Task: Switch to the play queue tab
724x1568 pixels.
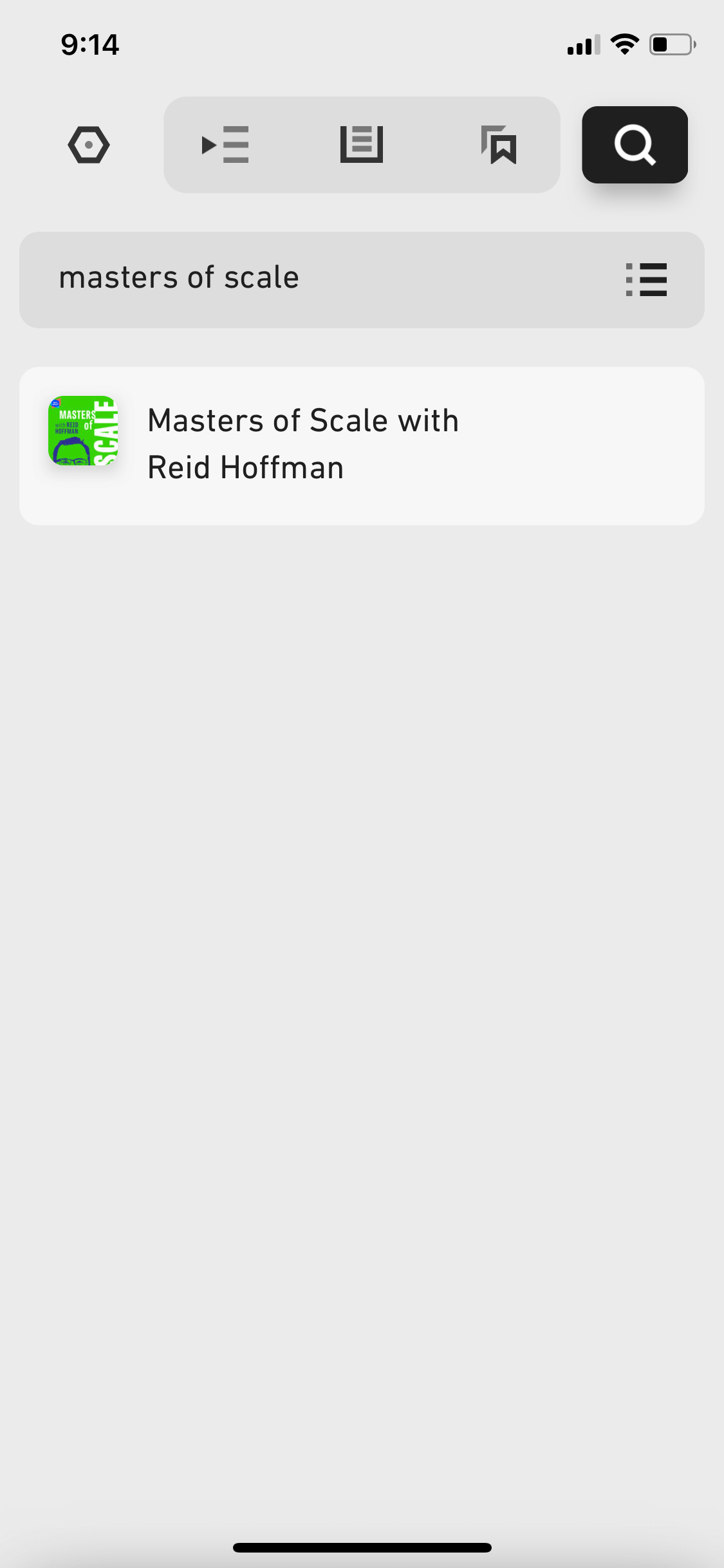Action: click(225, 145)
